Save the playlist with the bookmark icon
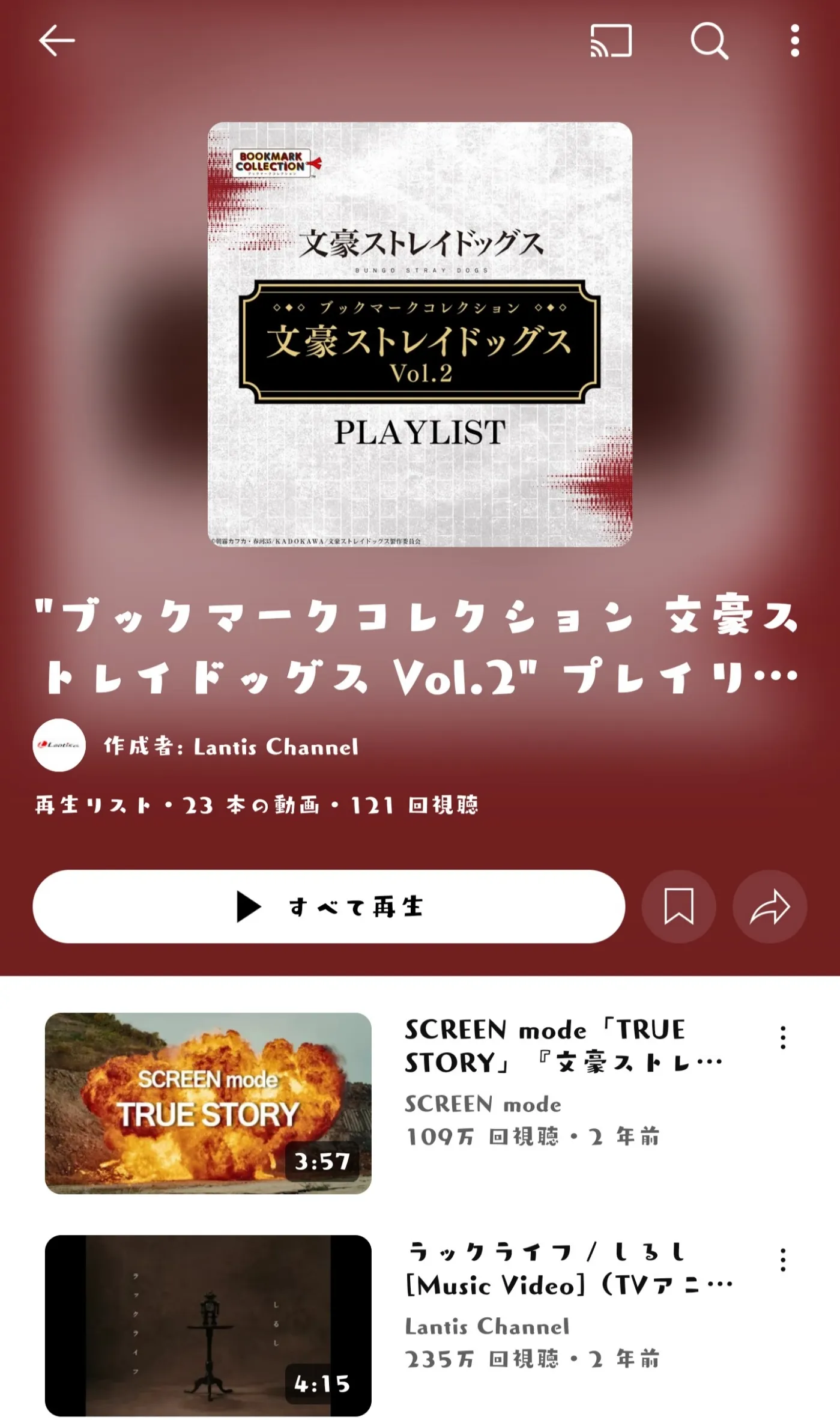This screenshot has height=1420, width=840. (678, 906)
